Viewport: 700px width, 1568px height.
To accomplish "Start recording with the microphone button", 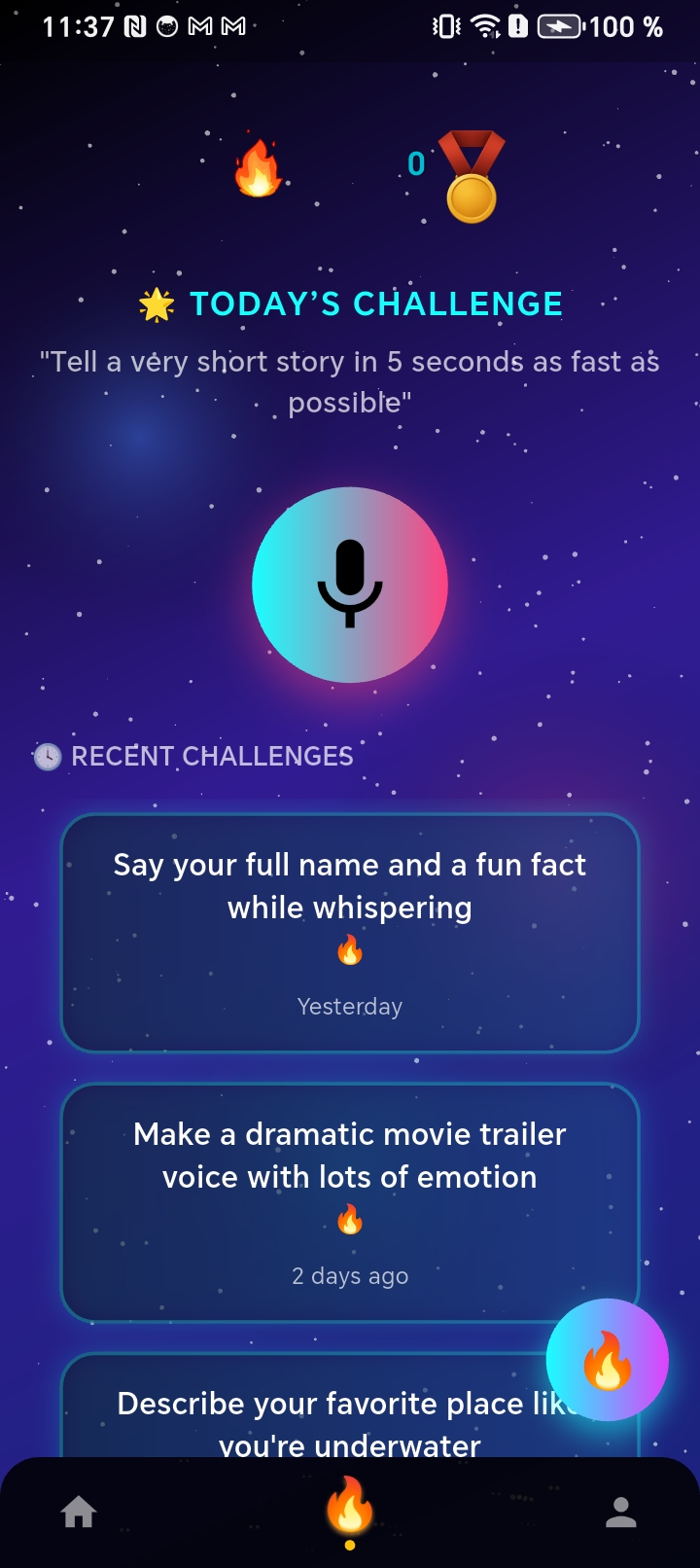I will [350, 585].
